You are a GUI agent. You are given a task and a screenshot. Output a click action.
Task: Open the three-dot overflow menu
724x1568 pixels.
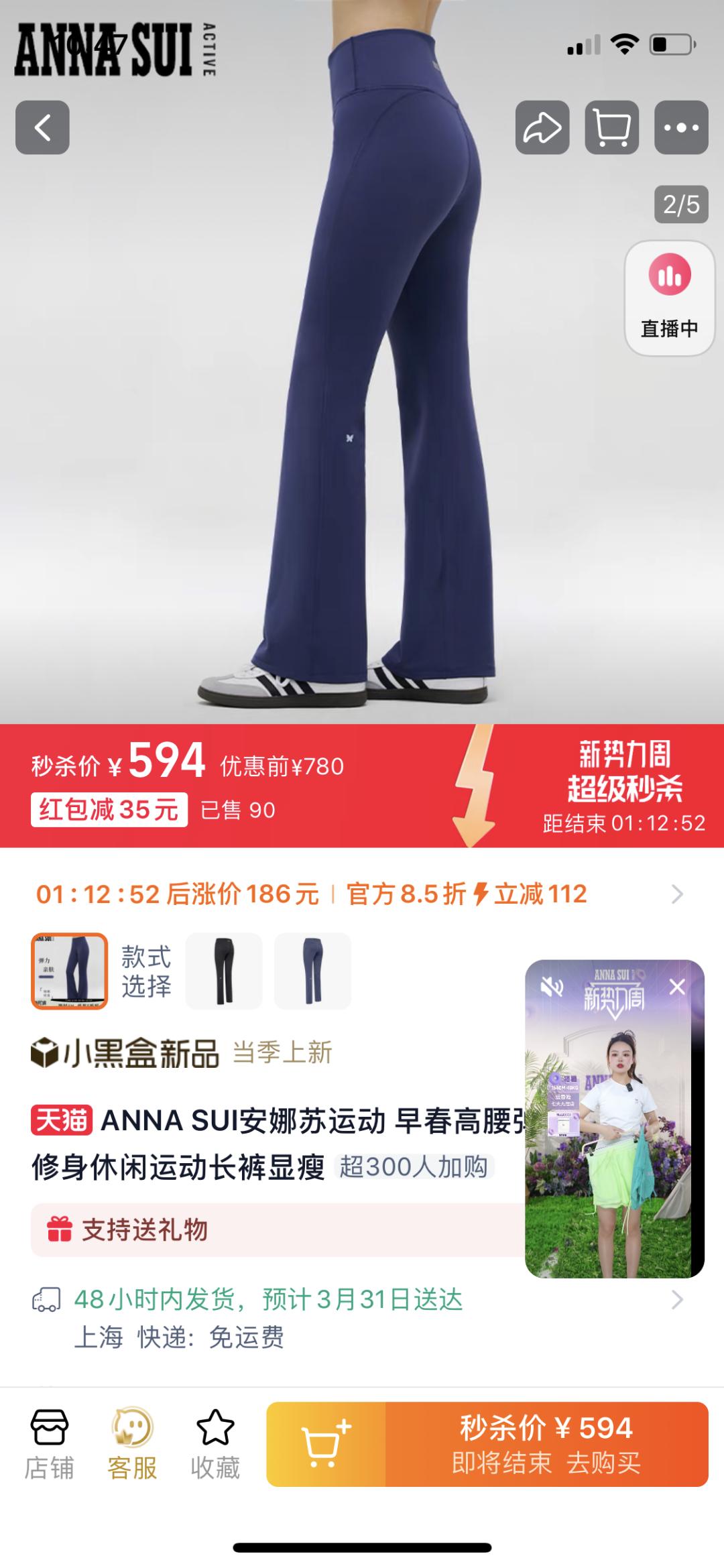pos(681,127)
